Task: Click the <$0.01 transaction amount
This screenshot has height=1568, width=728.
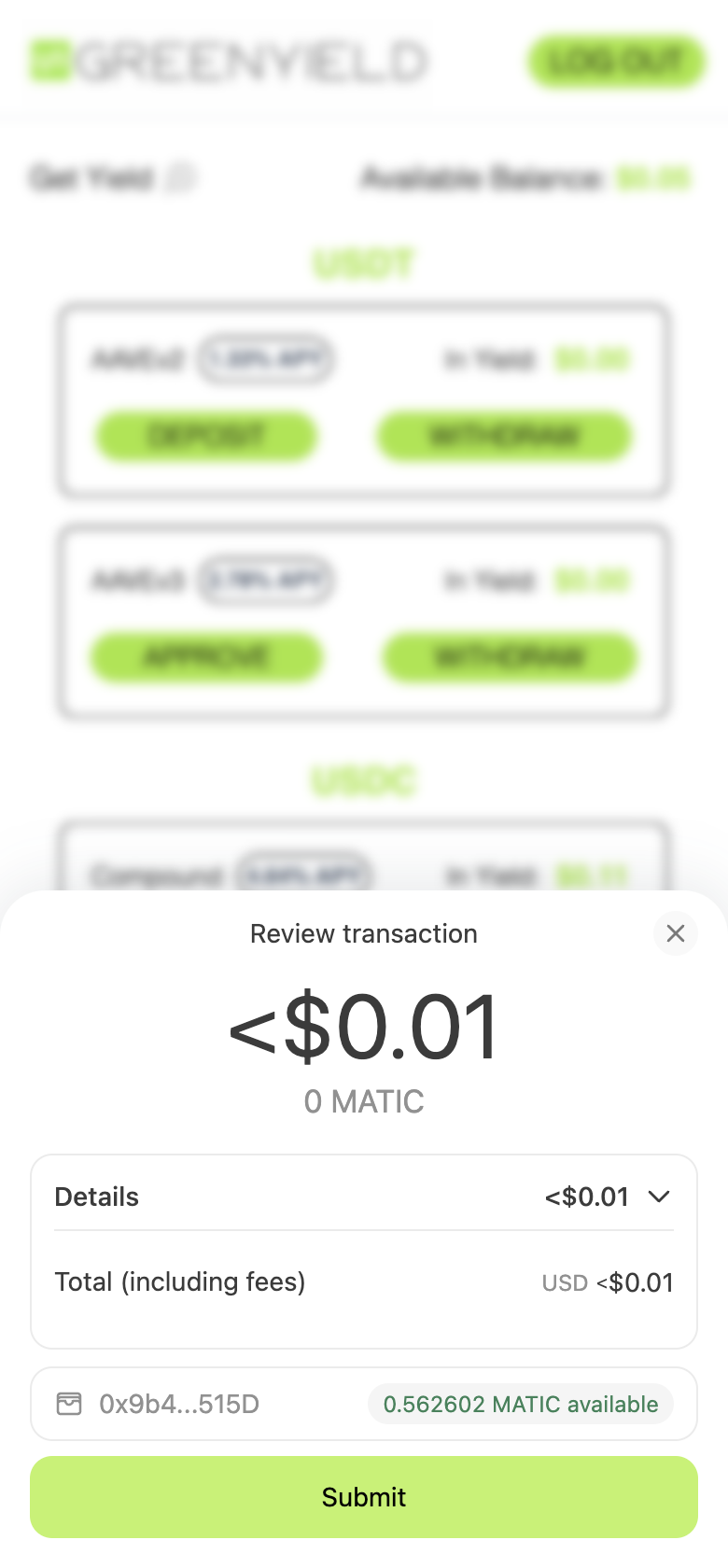Action: [x=364, y=1027]
